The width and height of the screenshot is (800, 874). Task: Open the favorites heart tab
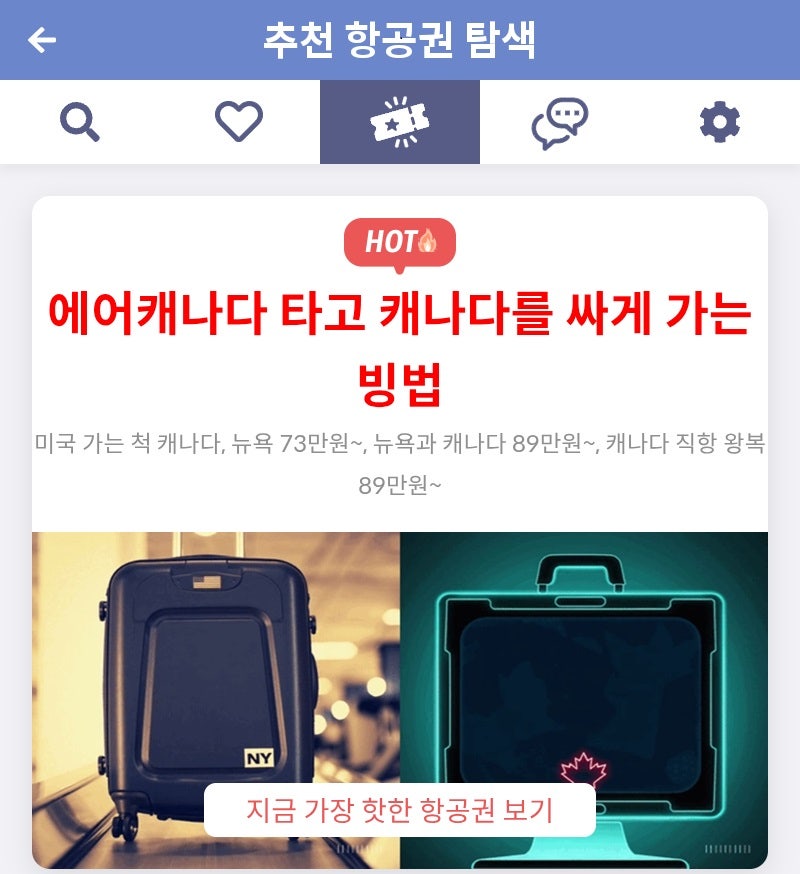click(239, 122)
